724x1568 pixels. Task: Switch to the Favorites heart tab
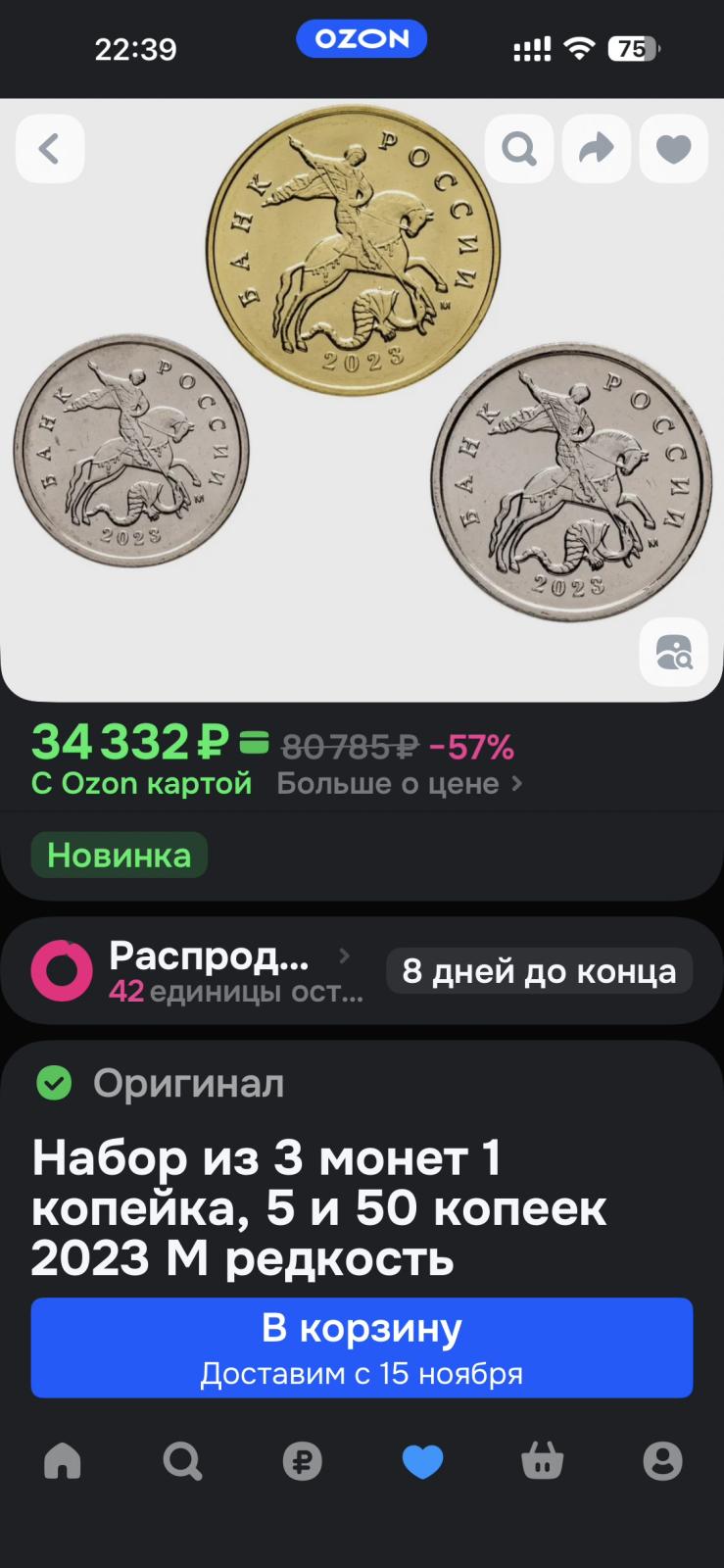pos(422,1461)
